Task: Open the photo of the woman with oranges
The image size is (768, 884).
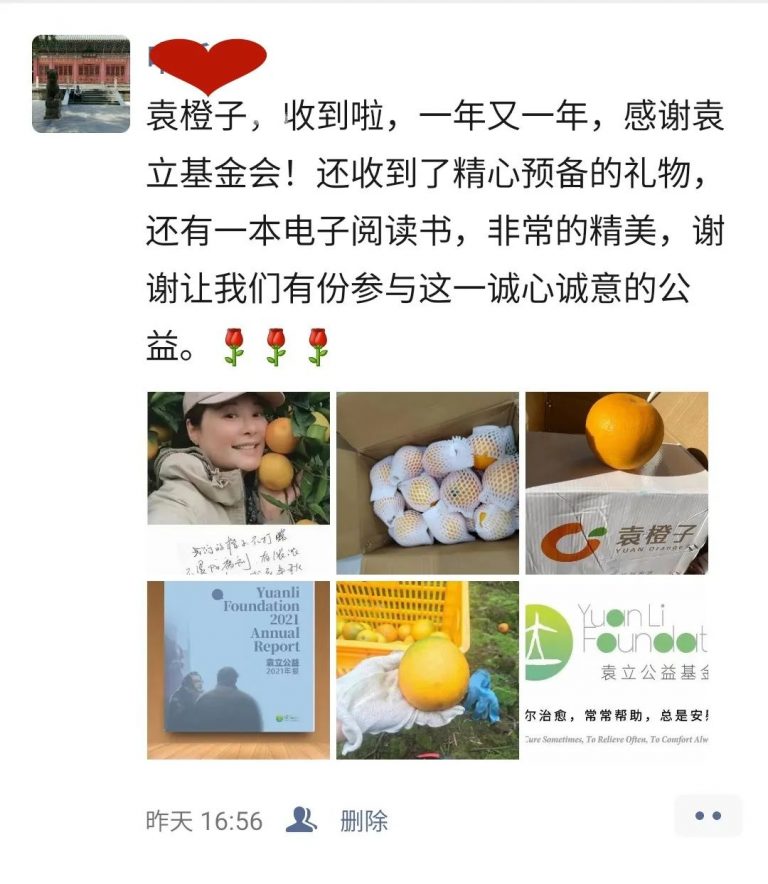Action: 238,483
